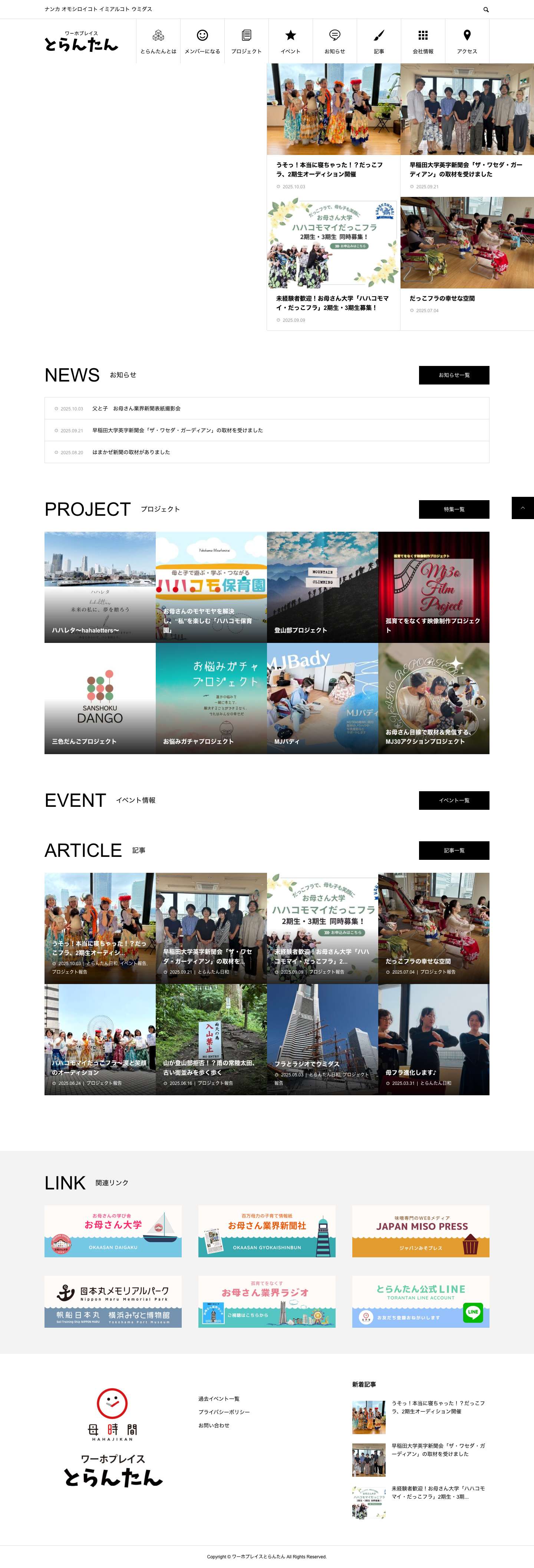Open the search icon in the header
The width and height of the screenshot is (534, 1568).
coord(485,10)
